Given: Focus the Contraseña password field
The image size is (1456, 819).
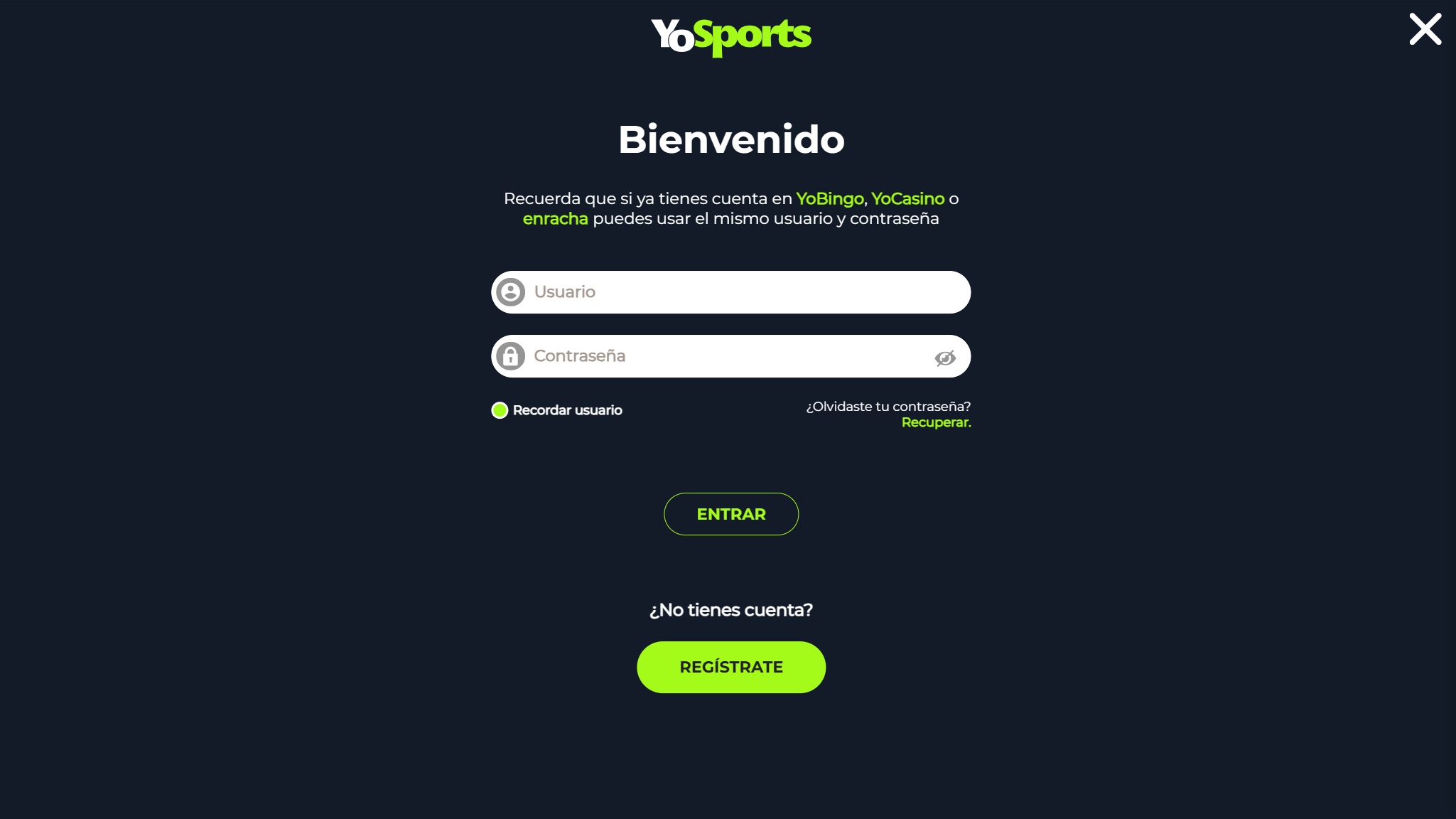Looking at the screenshot, I should click(725, 356).
